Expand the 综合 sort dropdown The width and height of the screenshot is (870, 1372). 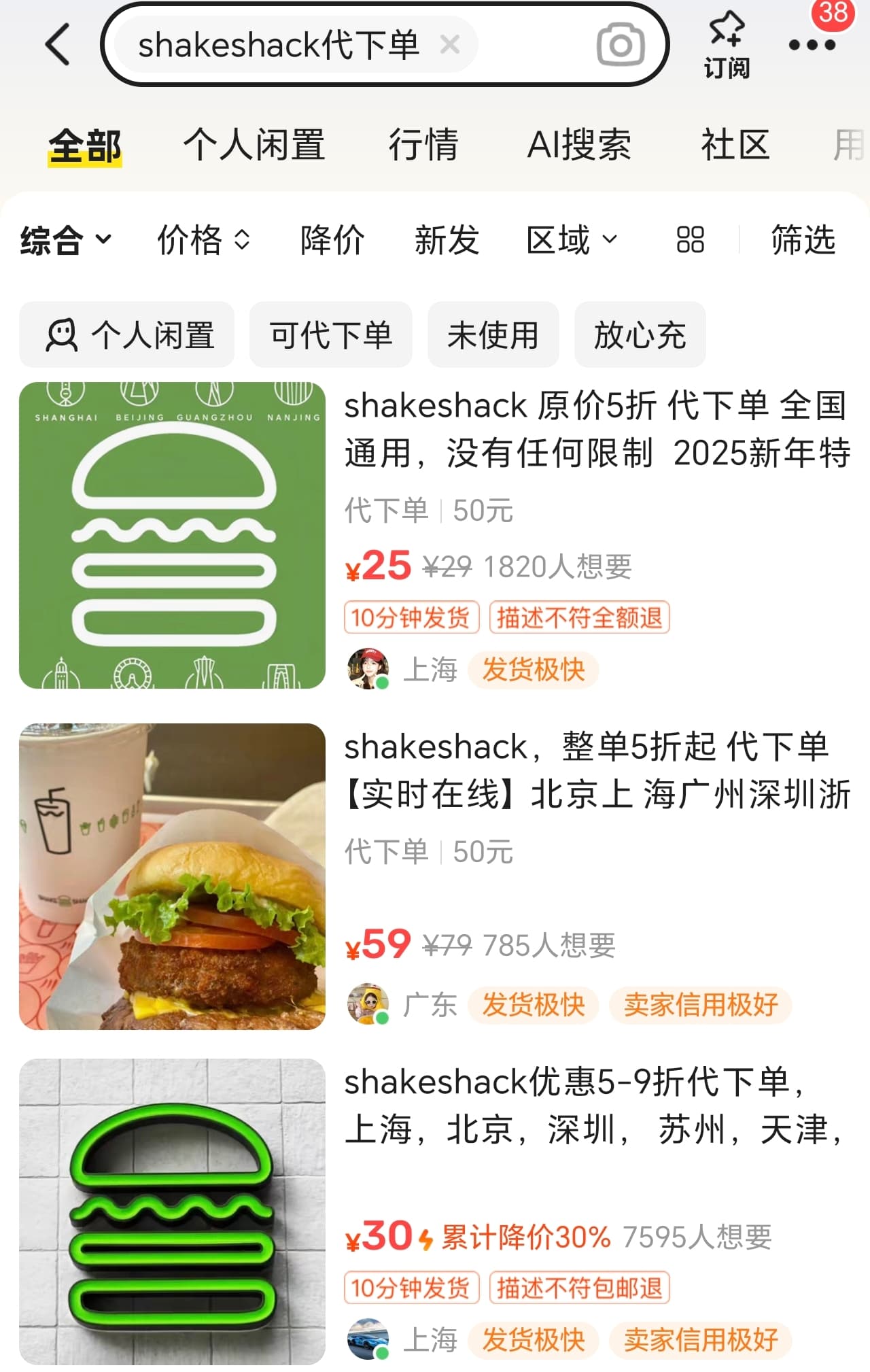pyautogui.click(x=65, y=239)
